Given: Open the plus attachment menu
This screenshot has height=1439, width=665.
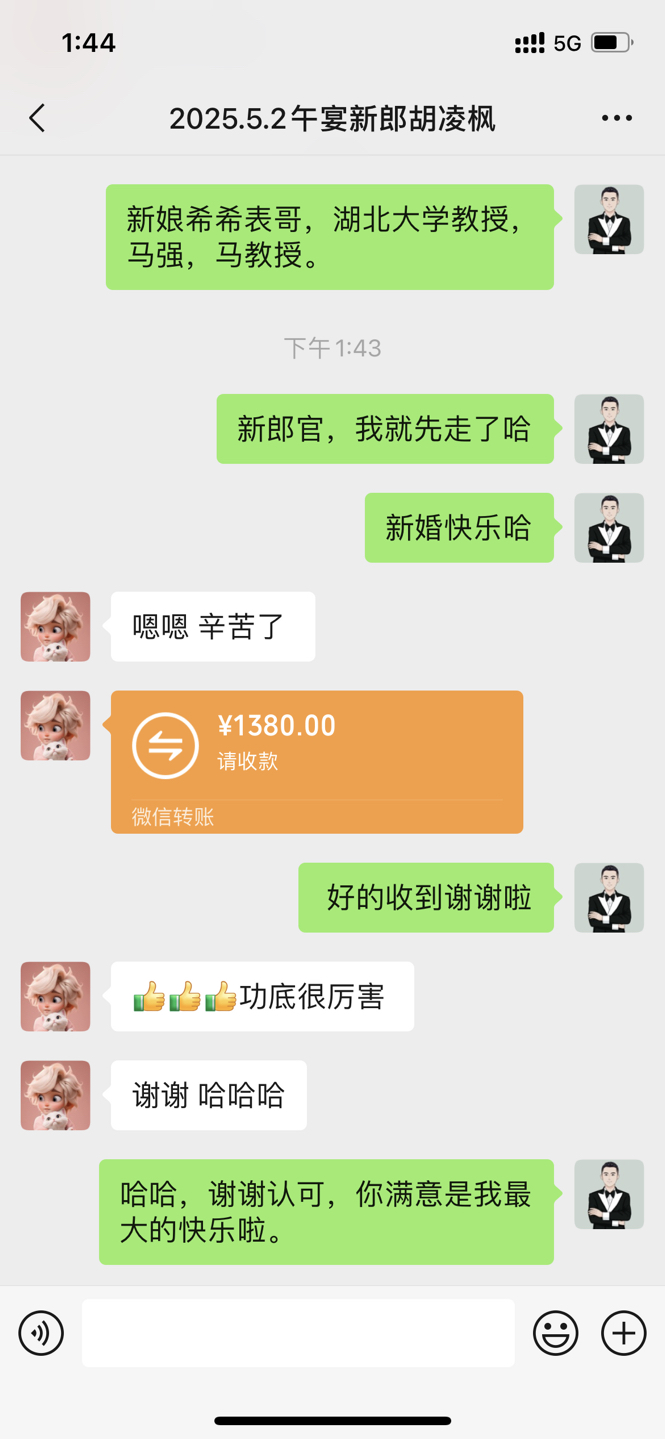Looking at the screenshot, I should coord(623,1333).
